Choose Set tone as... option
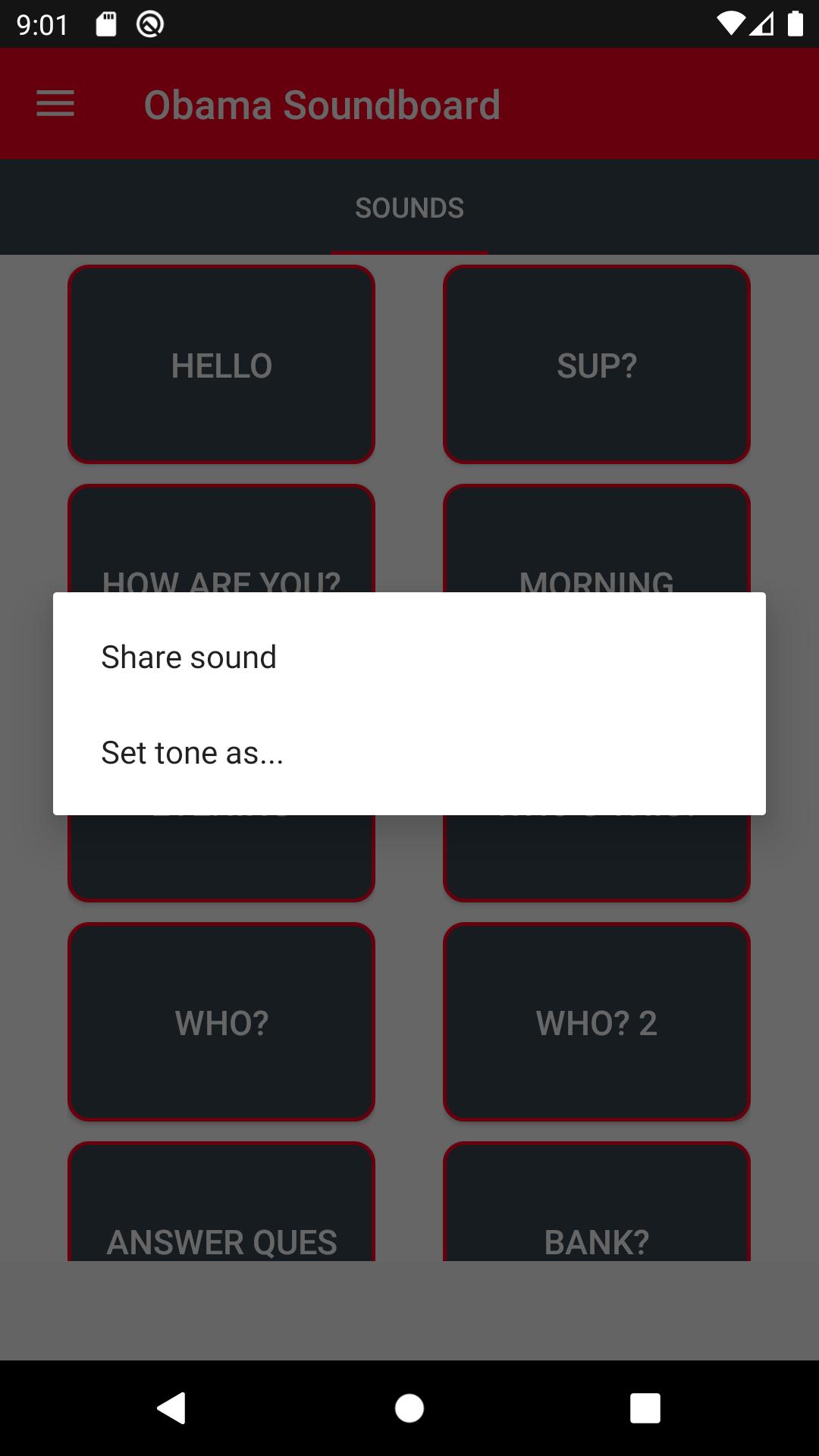 tap(409, 752)
